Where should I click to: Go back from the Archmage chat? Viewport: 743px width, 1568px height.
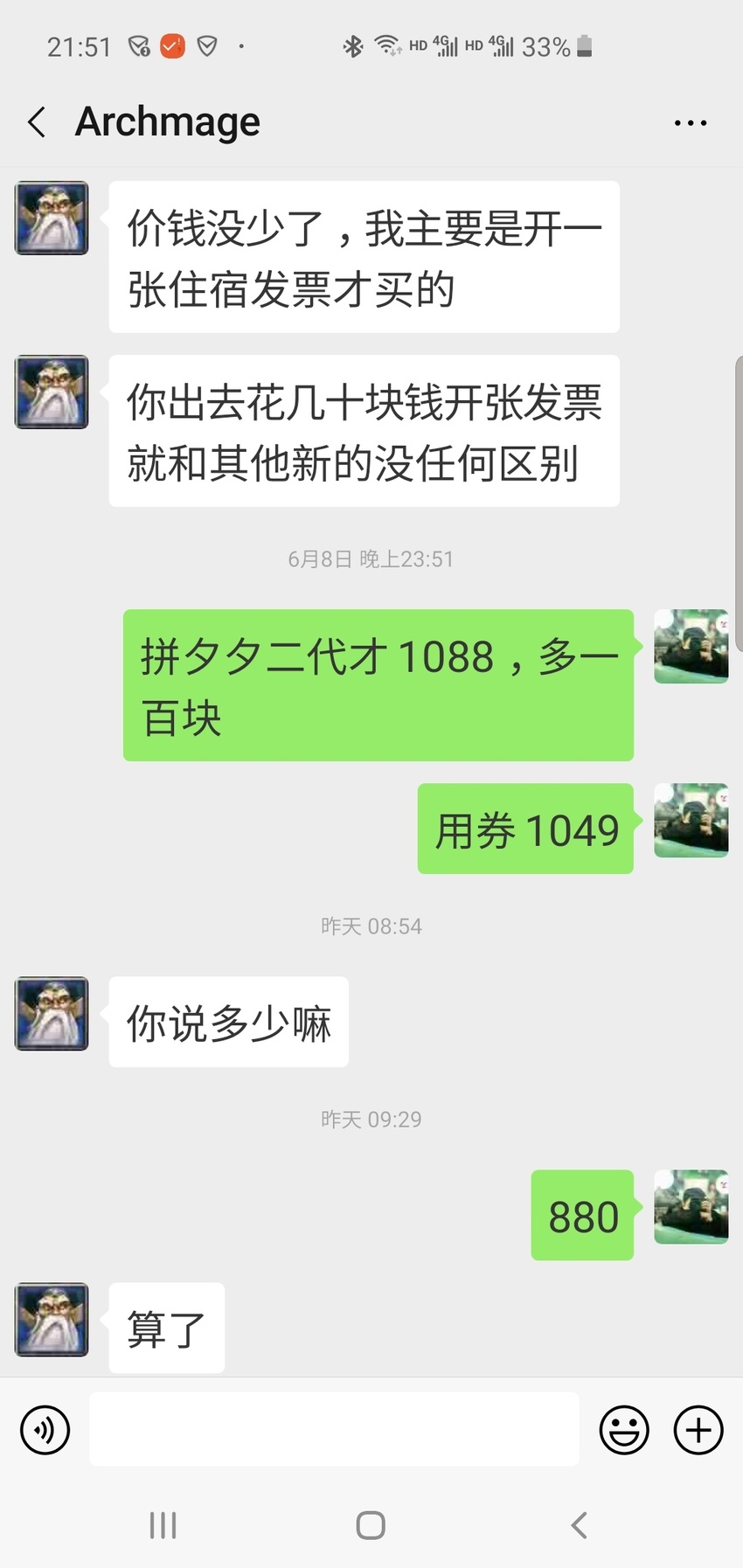[x=37, y=122]
